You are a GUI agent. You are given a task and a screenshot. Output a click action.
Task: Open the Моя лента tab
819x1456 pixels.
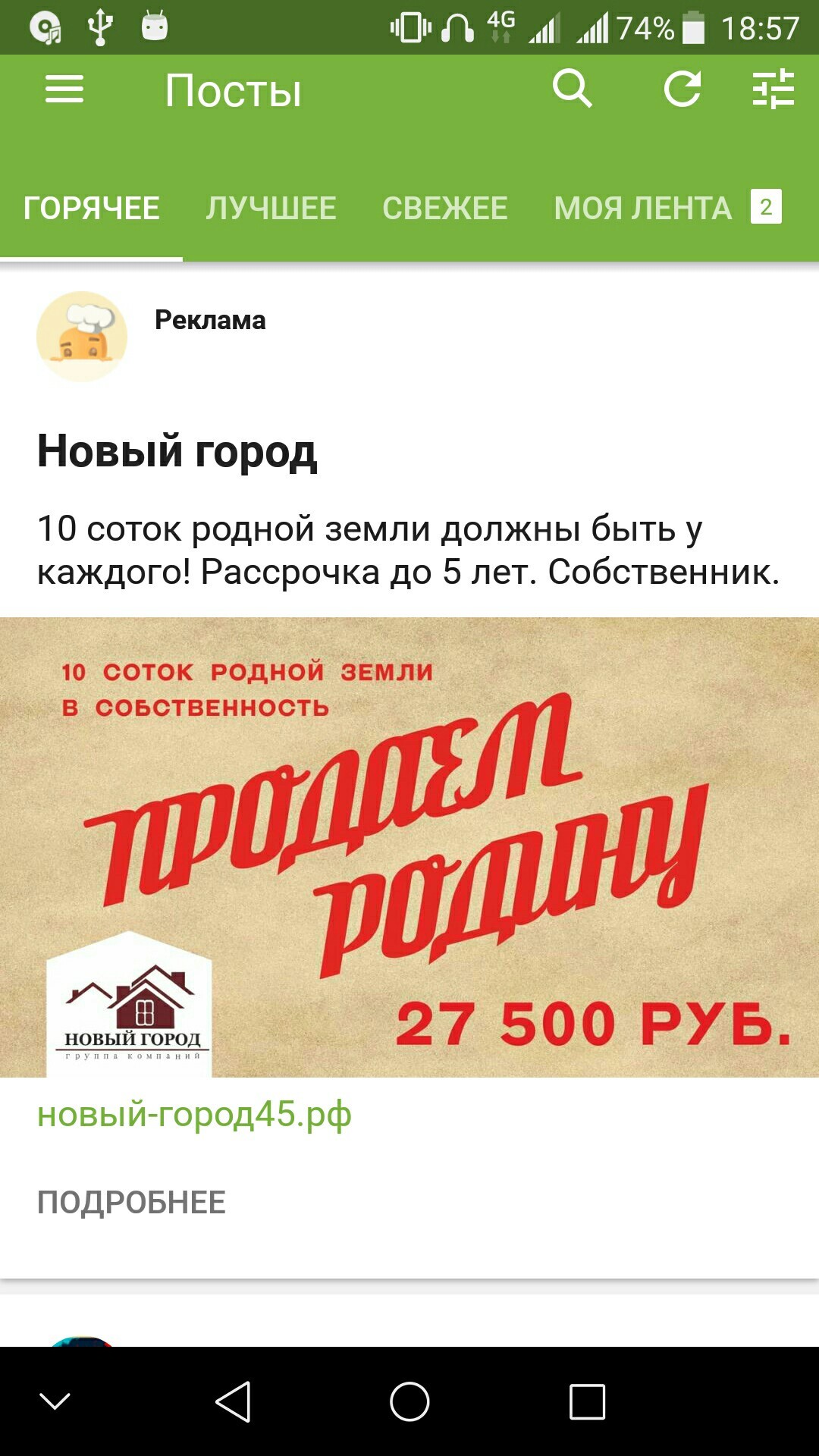[645, 209]
